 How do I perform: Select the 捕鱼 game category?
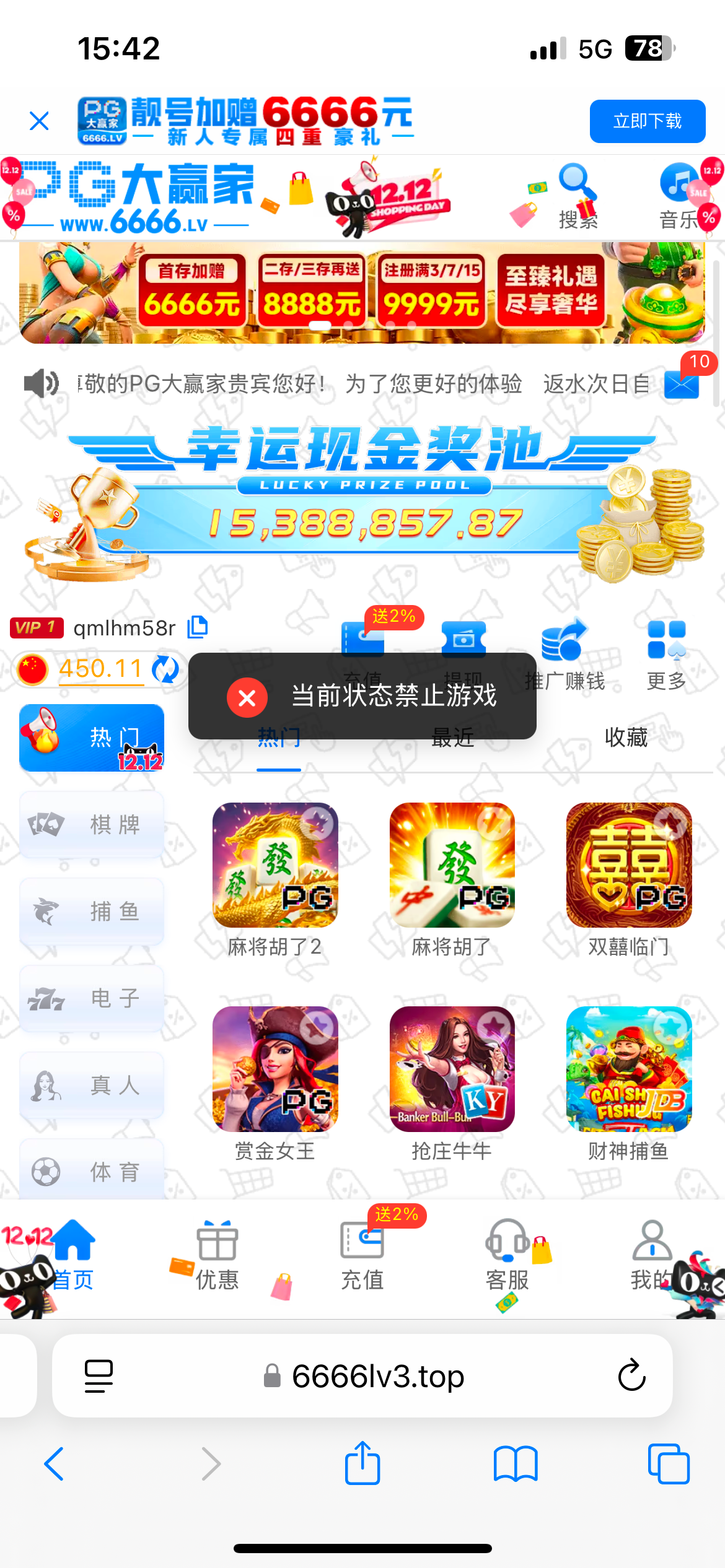click(92, 911)
